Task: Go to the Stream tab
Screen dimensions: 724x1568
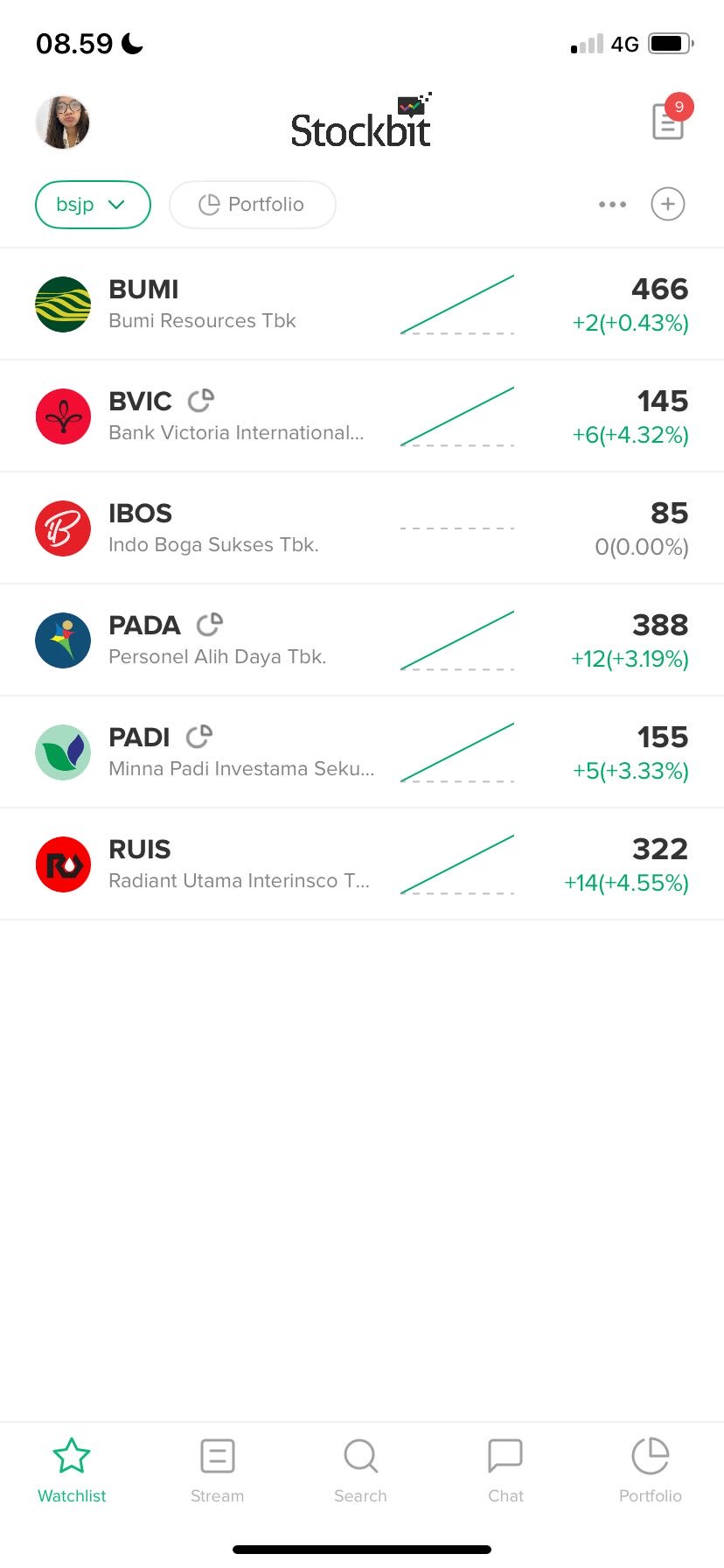Action: pos(217,1470)
